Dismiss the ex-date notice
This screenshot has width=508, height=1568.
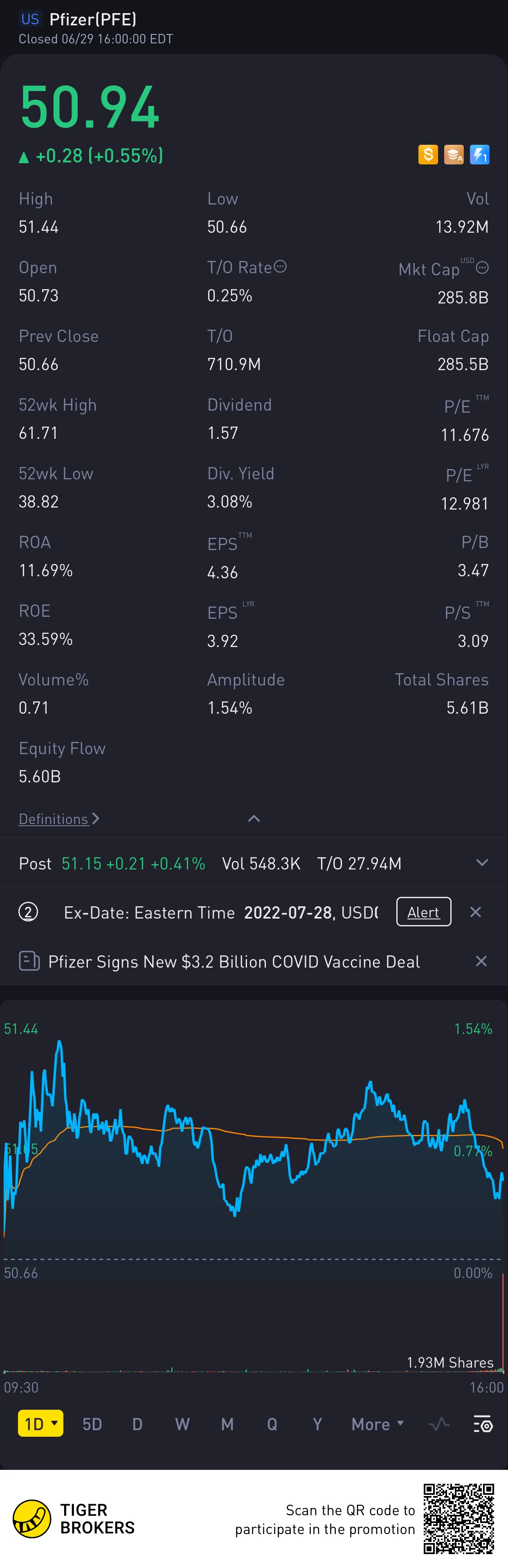(x=476, y=912)
